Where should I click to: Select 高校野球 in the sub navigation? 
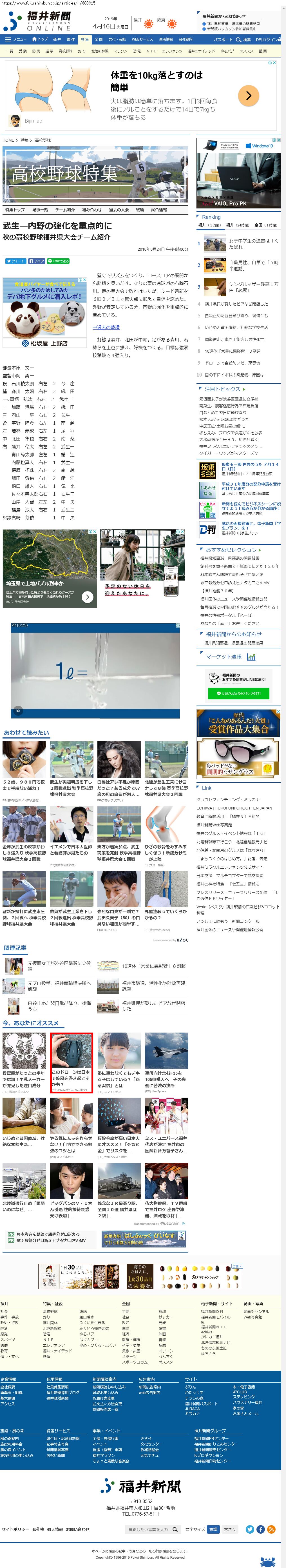65,51
